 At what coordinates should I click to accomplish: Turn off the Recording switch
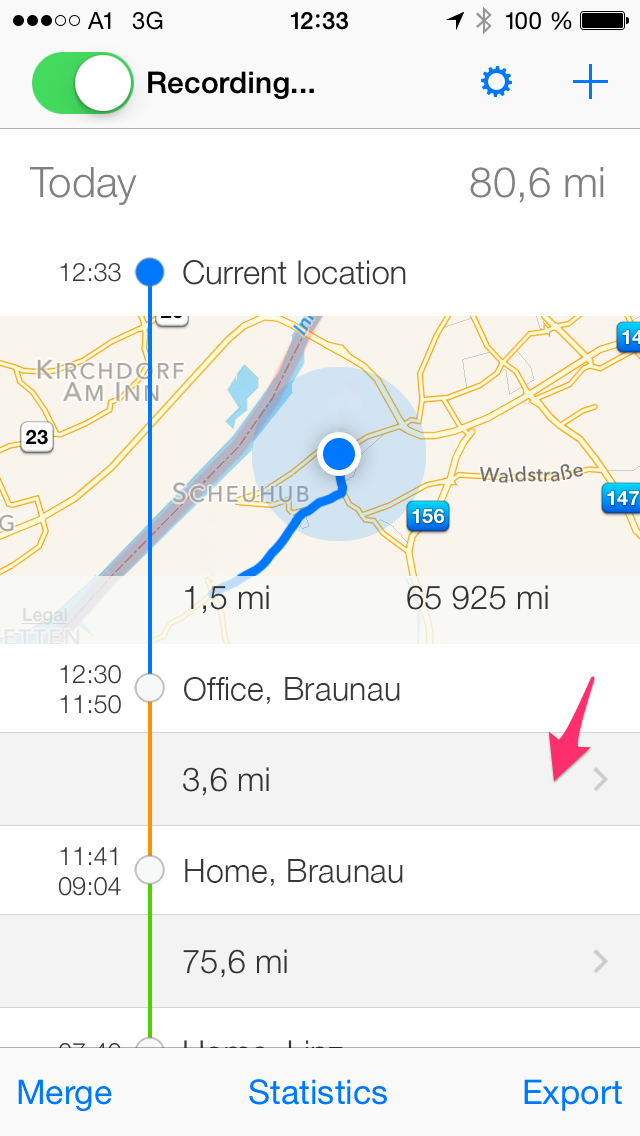(83, 83)
